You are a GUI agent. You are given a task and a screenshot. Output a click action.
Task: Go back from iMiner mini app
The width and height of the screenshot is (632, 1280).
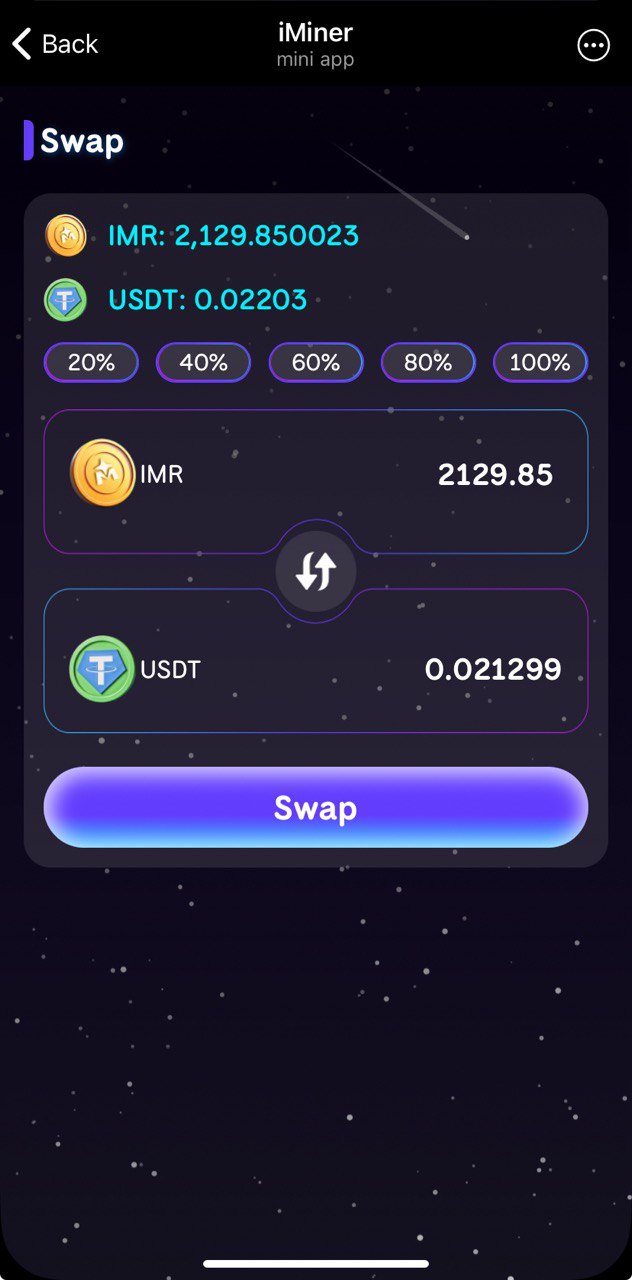pyautogui.click(x=55, y=44)
